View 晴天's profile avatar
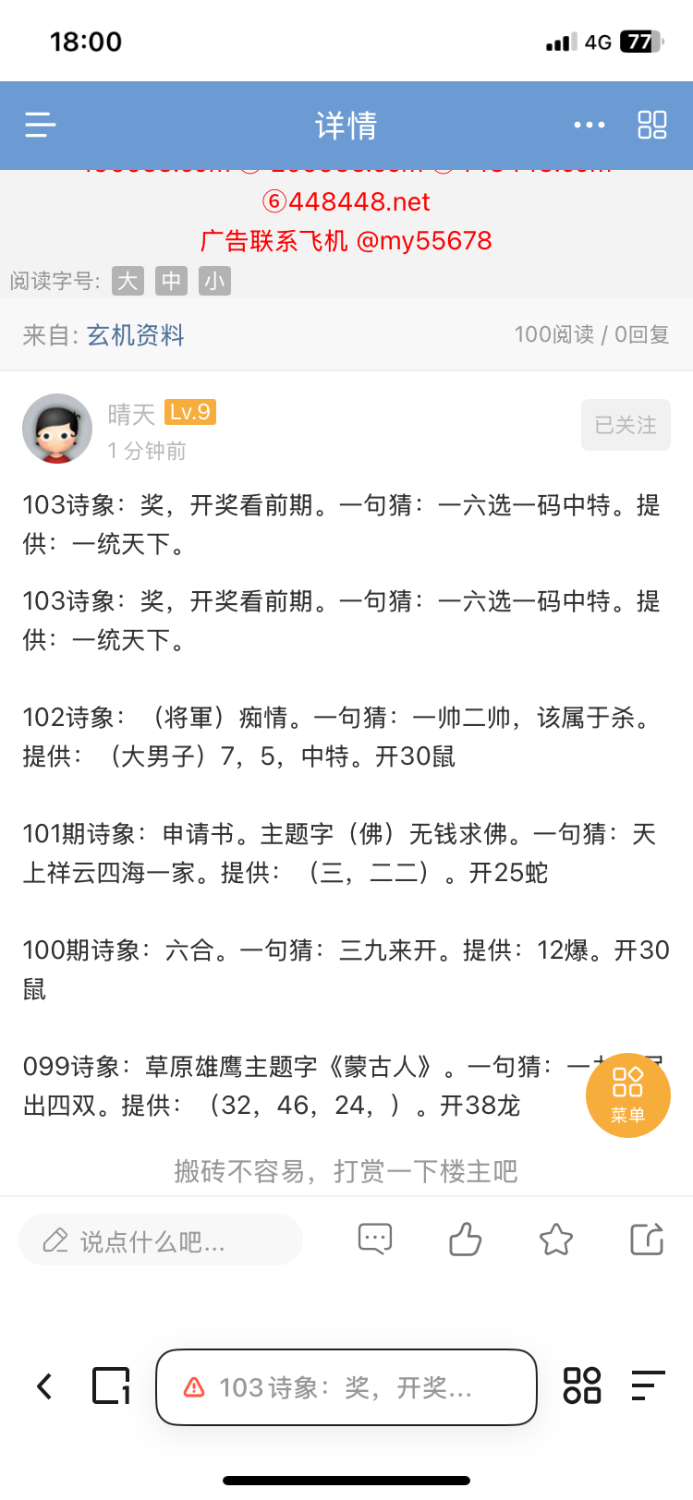This screenshot has width=693, height=1500. [57, 428]
